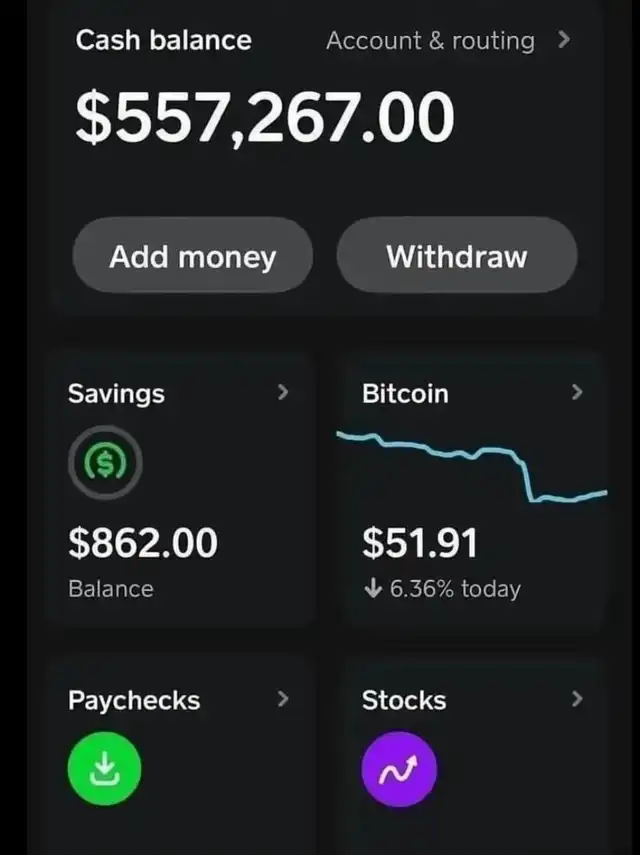Open Account & routing details
The image size is (640, 855).
pos(447,41)
